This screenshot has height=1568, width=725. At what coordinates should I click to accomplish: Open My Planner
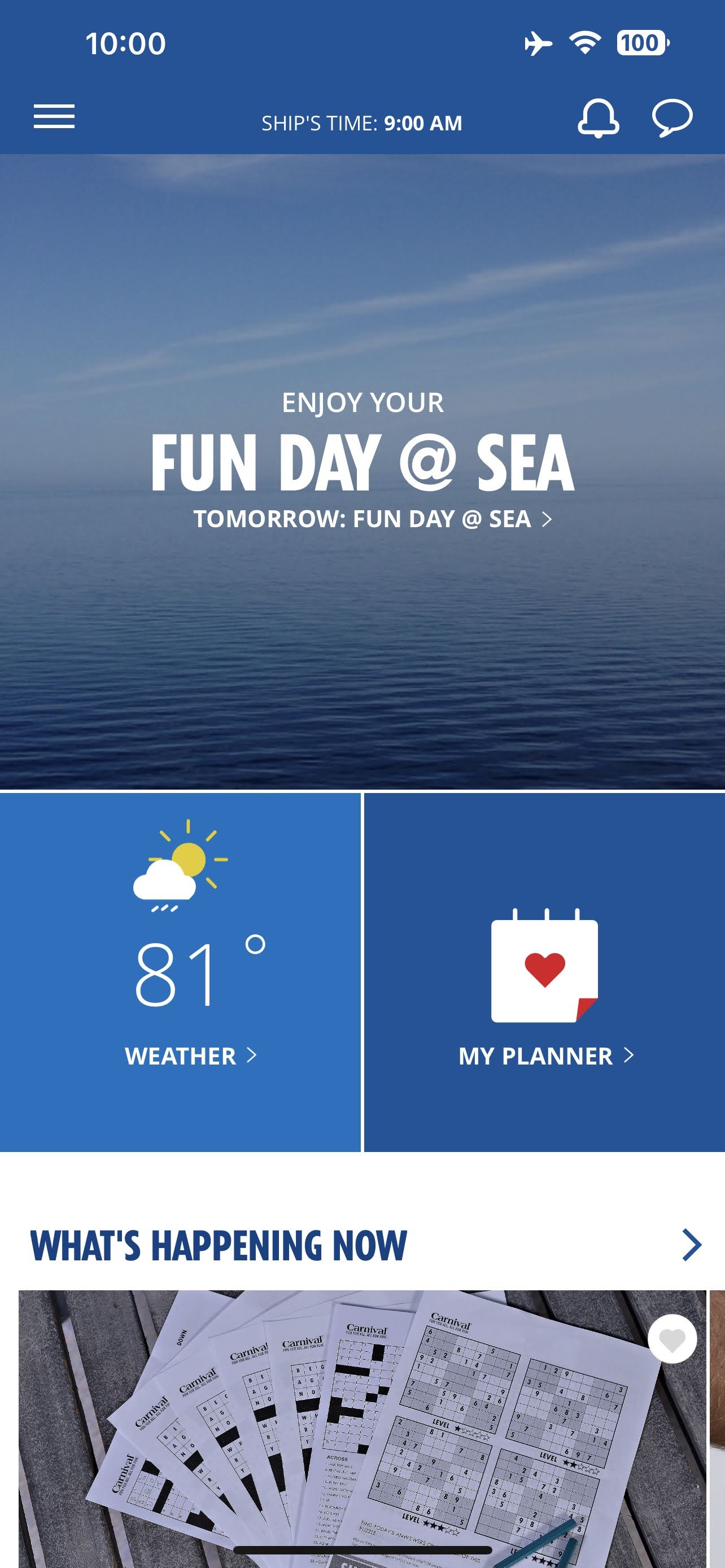[545, 972]
